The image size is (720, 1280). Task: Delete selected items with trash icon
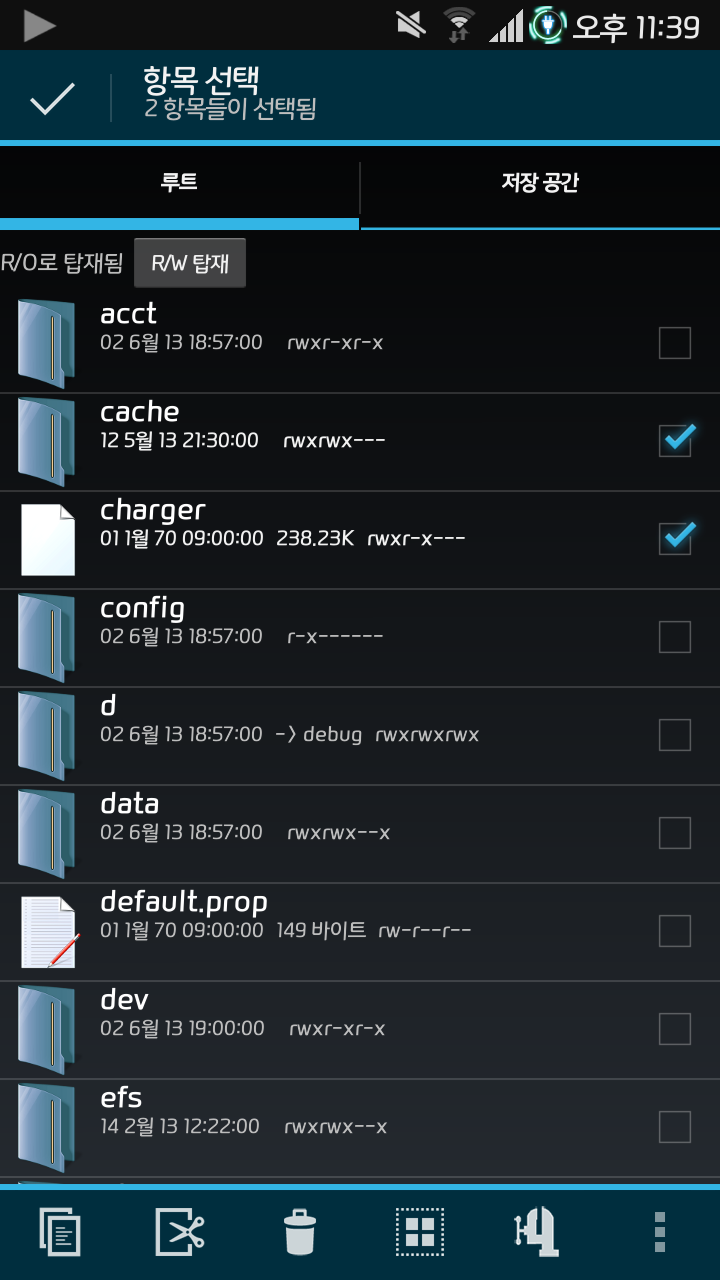click(x=300, y=1231)
